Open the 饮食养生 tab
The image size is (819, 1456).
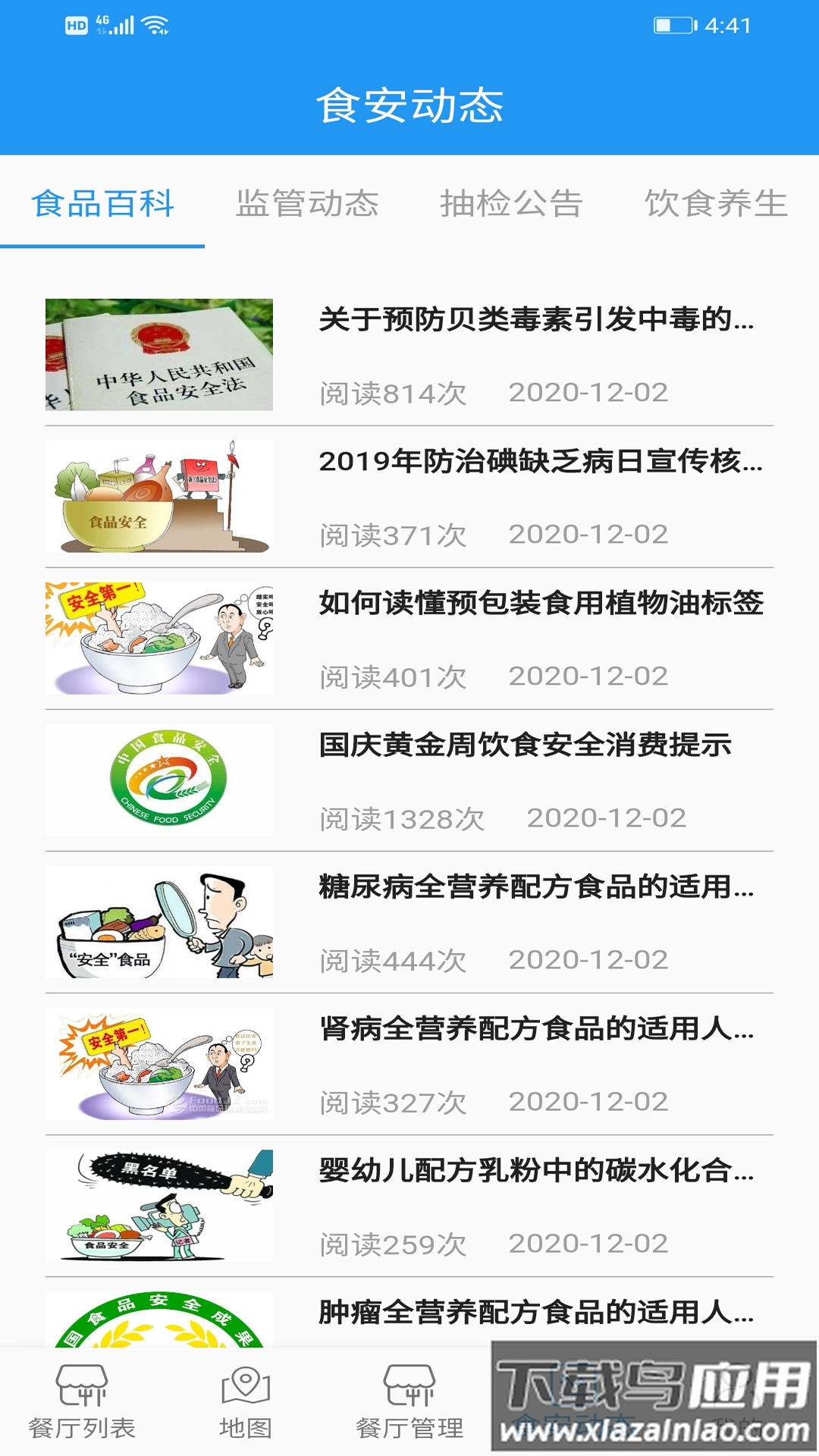[715, 201]
